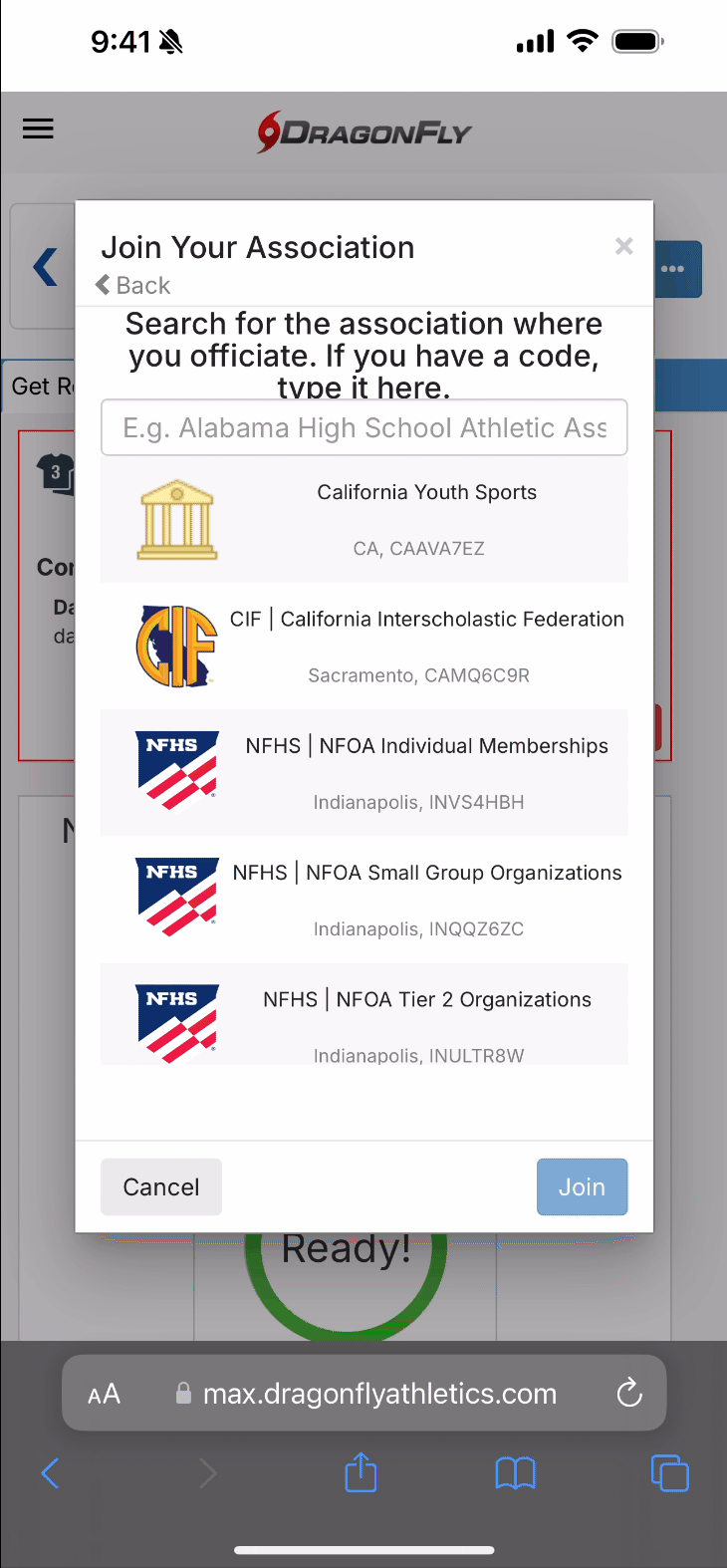The height and width of the screenshot is (1568, 727).
Task: Go back in Safari browser history
Action: [x=51, y=1473]
